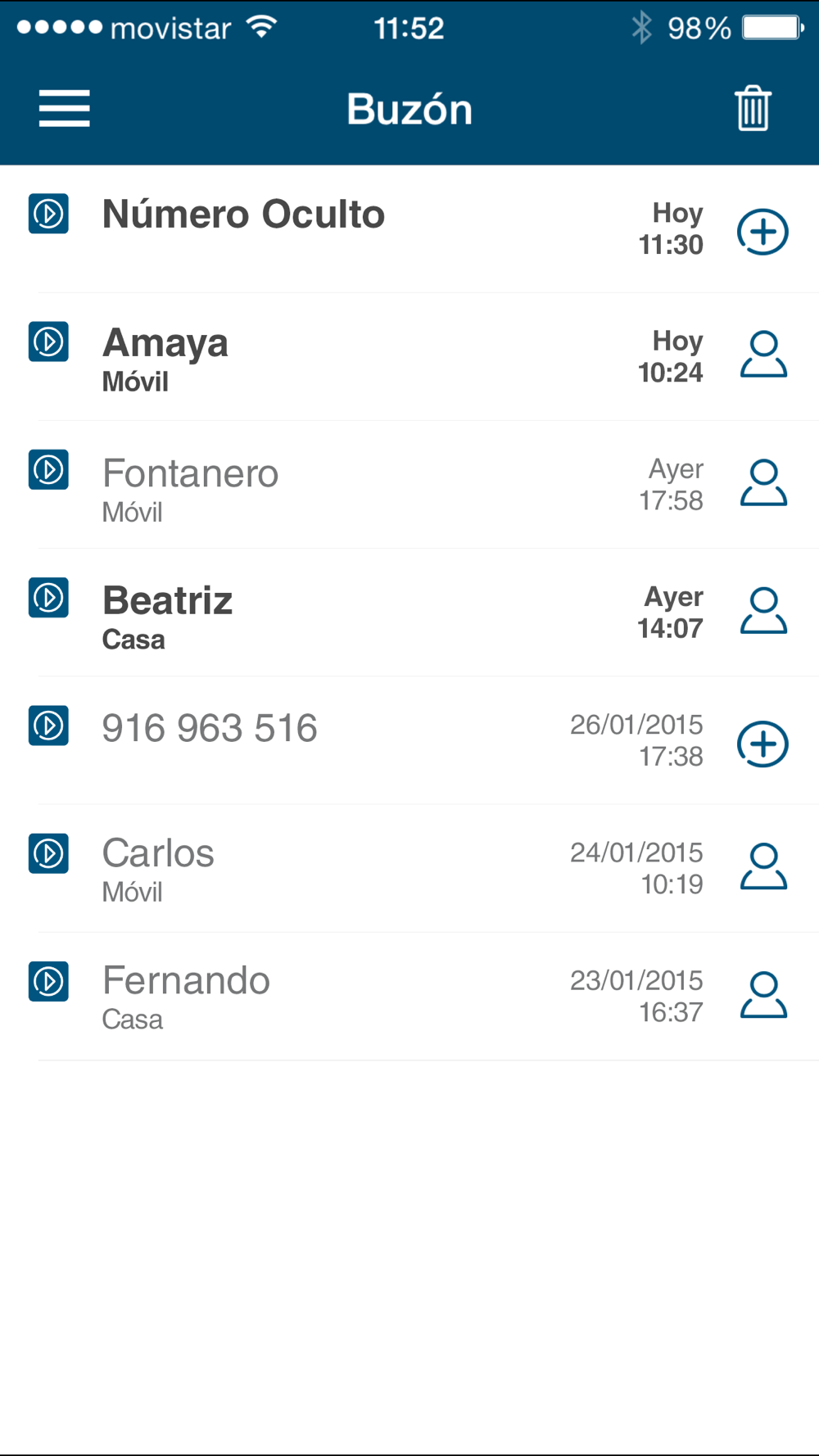Play Carlos's voicemail message
This screenshot has width=819, height=1456.
[x=48, y=853]
